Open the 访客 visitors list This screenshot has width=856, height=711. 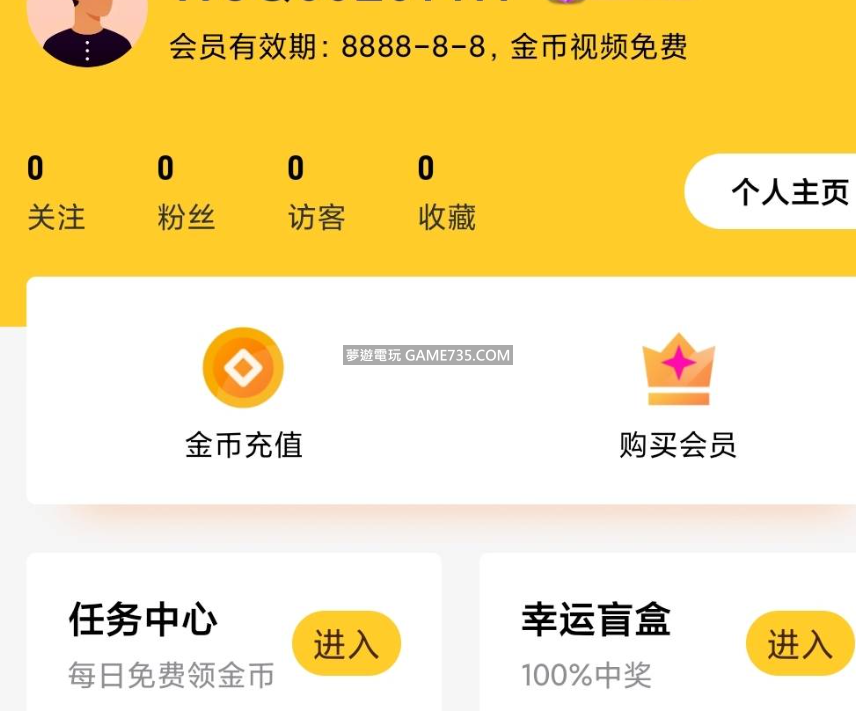pos(316,194)
